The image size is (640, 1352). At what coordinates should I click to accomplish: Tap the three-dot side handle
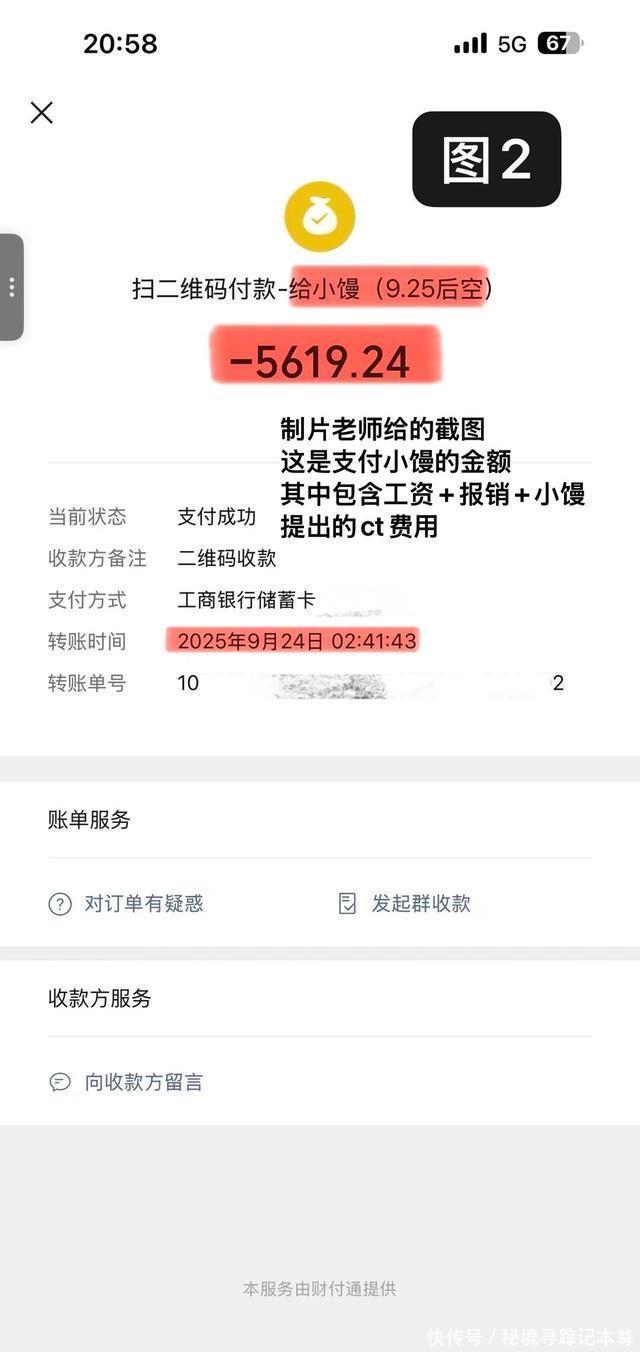(x=11, y=287)
